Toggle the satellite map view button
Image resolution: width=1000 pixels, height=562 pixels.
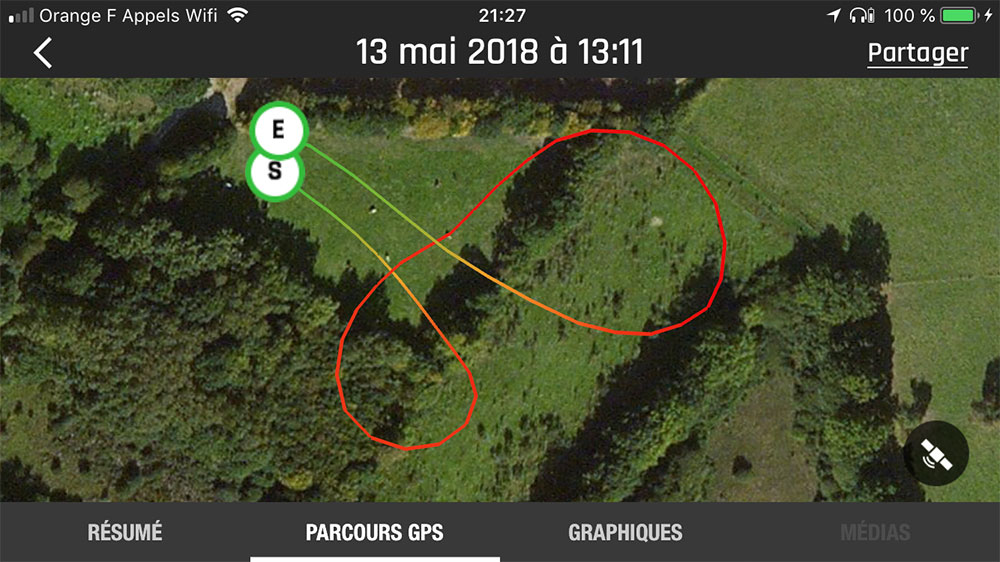click(936, 454)
